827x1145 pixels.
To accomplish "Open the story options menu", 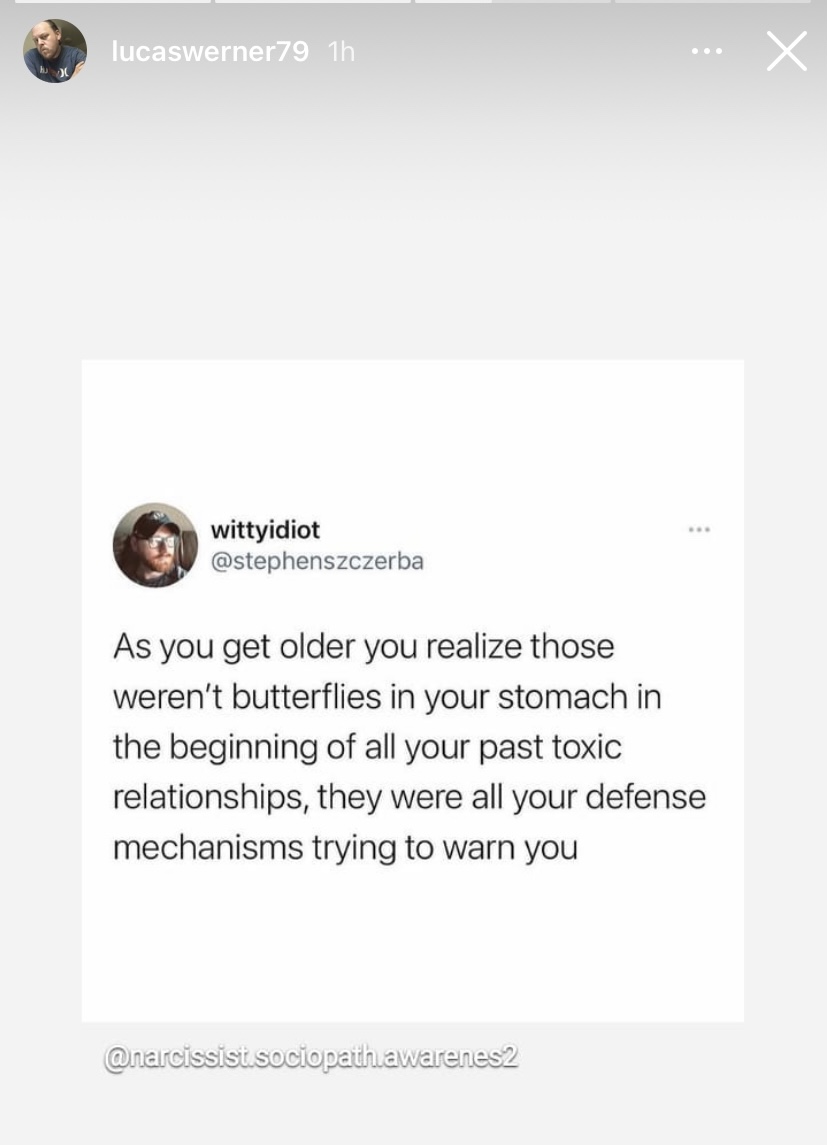I will (x=706, y=51).
